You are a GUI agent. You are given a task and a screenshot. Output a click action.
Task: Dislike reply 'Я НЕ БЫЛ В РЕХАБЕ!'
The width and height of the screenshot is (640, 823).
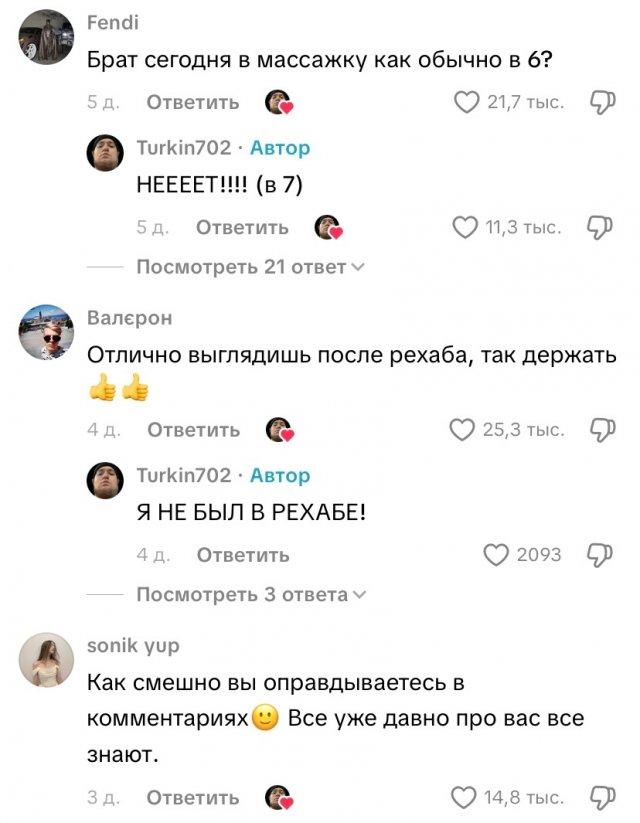(x=603, y=555)
